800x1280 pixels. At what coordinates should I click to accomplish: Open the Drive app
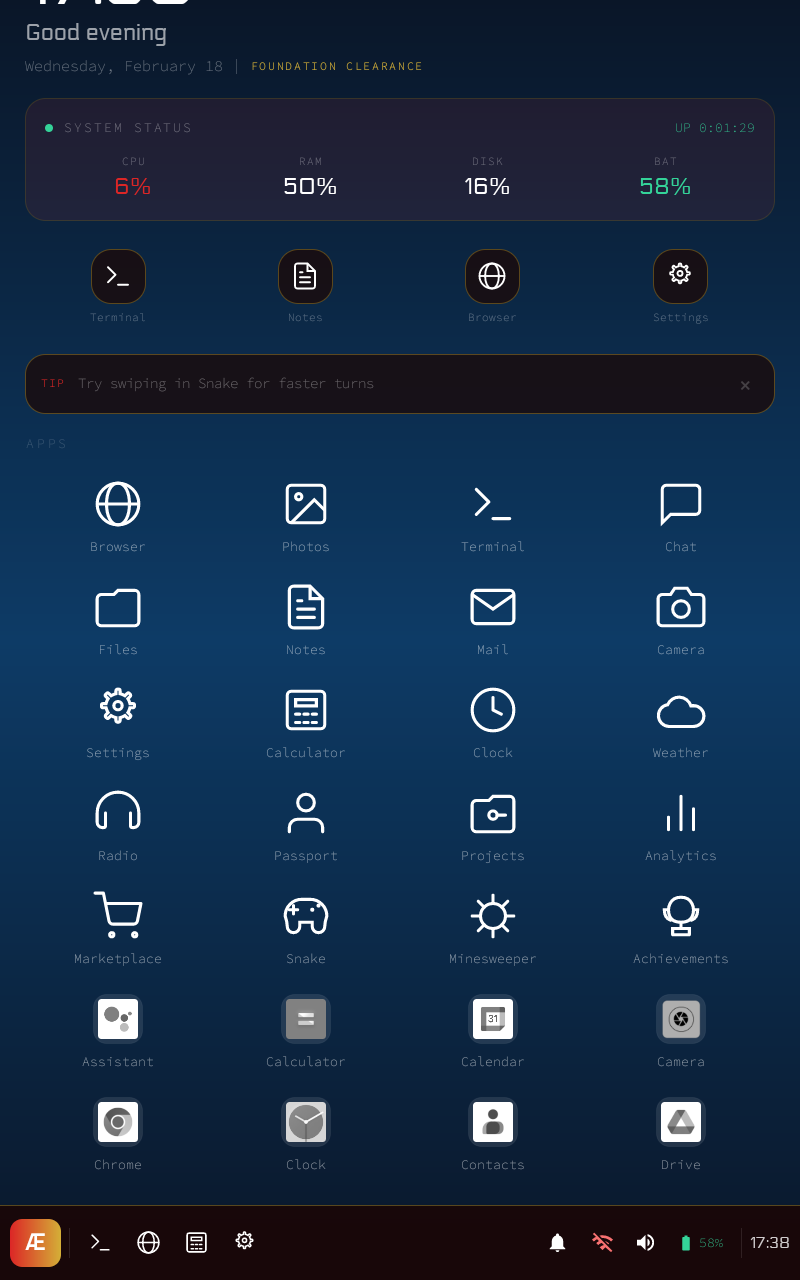[x=681, y=1122]
